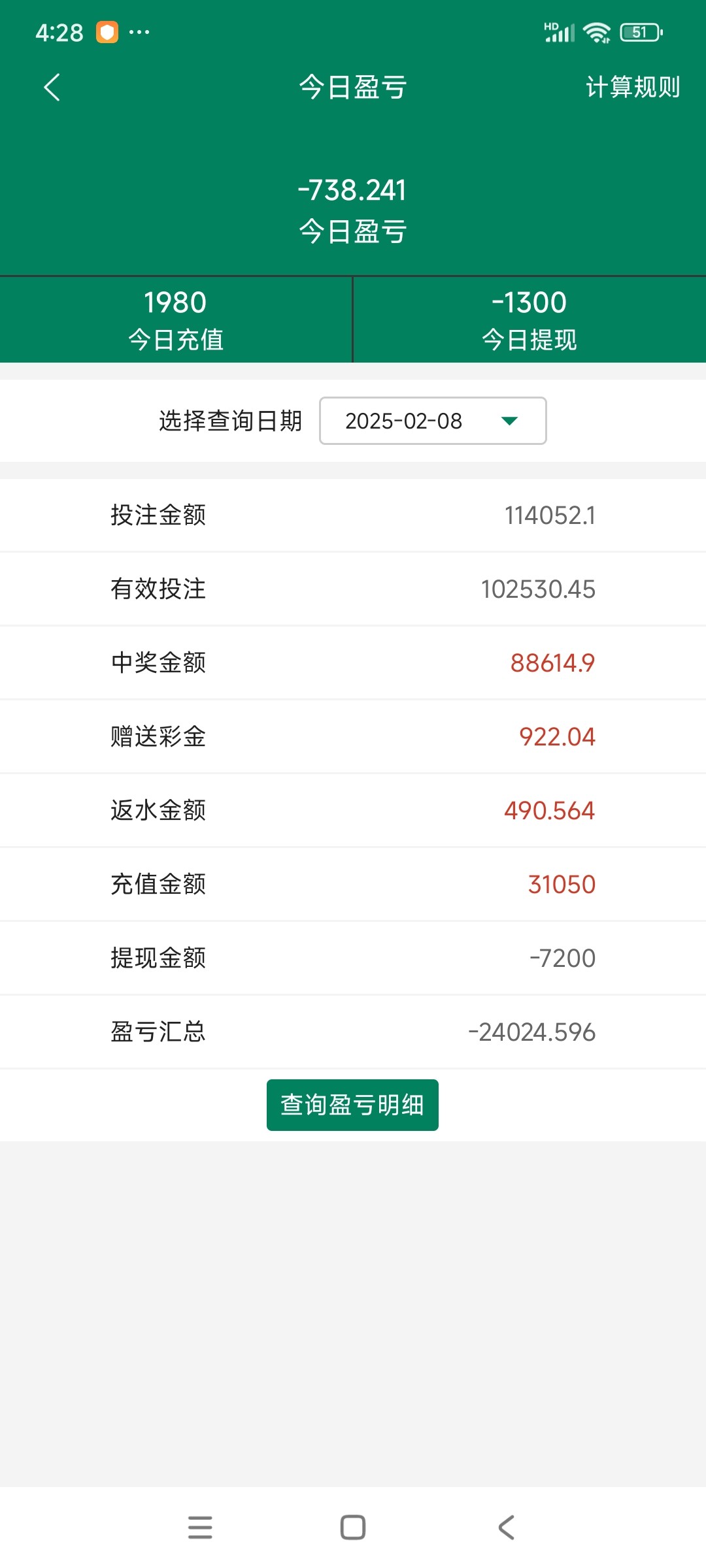Viewport: 706px width, 1568px height.
Task: Go back using the header arrow
Action: pos(52,87)
